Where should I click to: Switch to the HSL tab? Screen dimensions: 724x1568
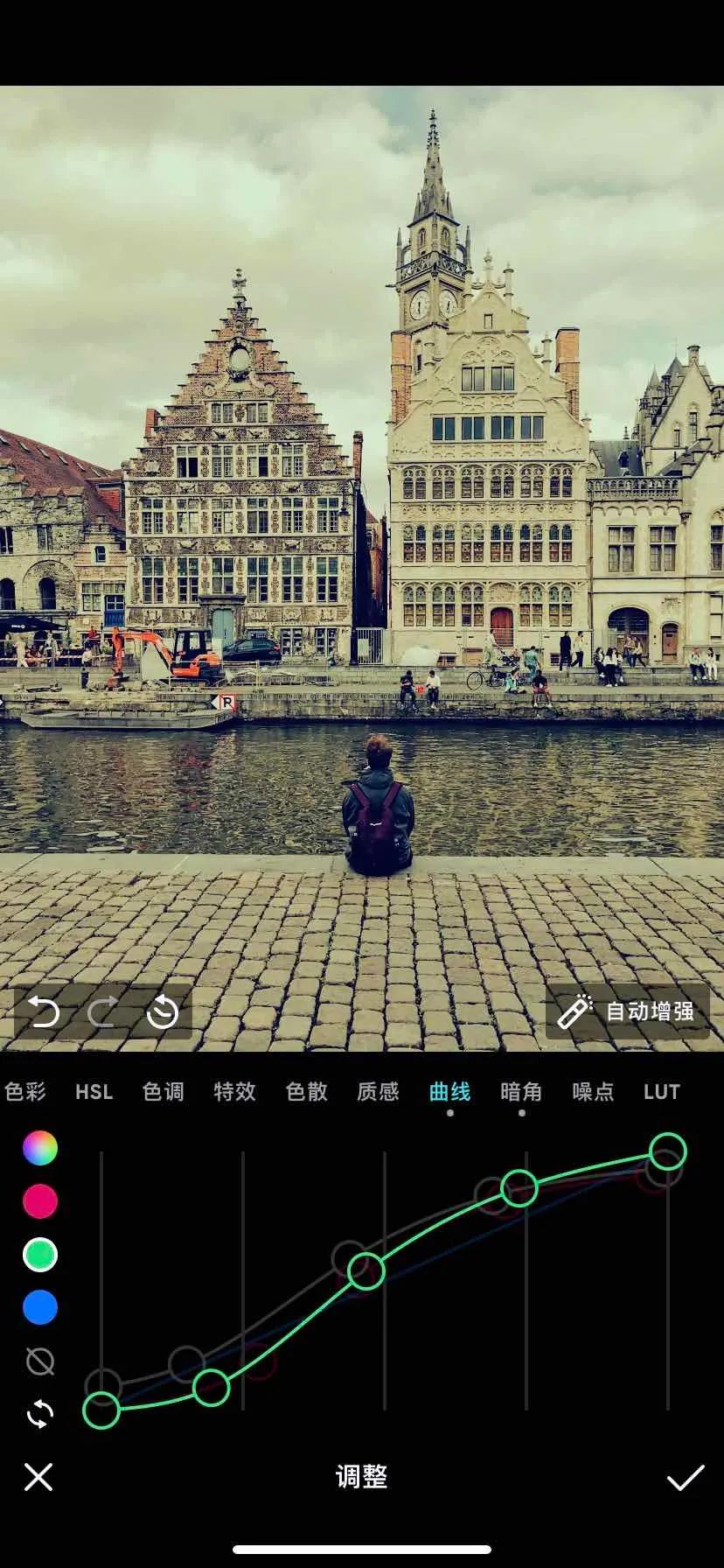click(x=94, y=1092)
